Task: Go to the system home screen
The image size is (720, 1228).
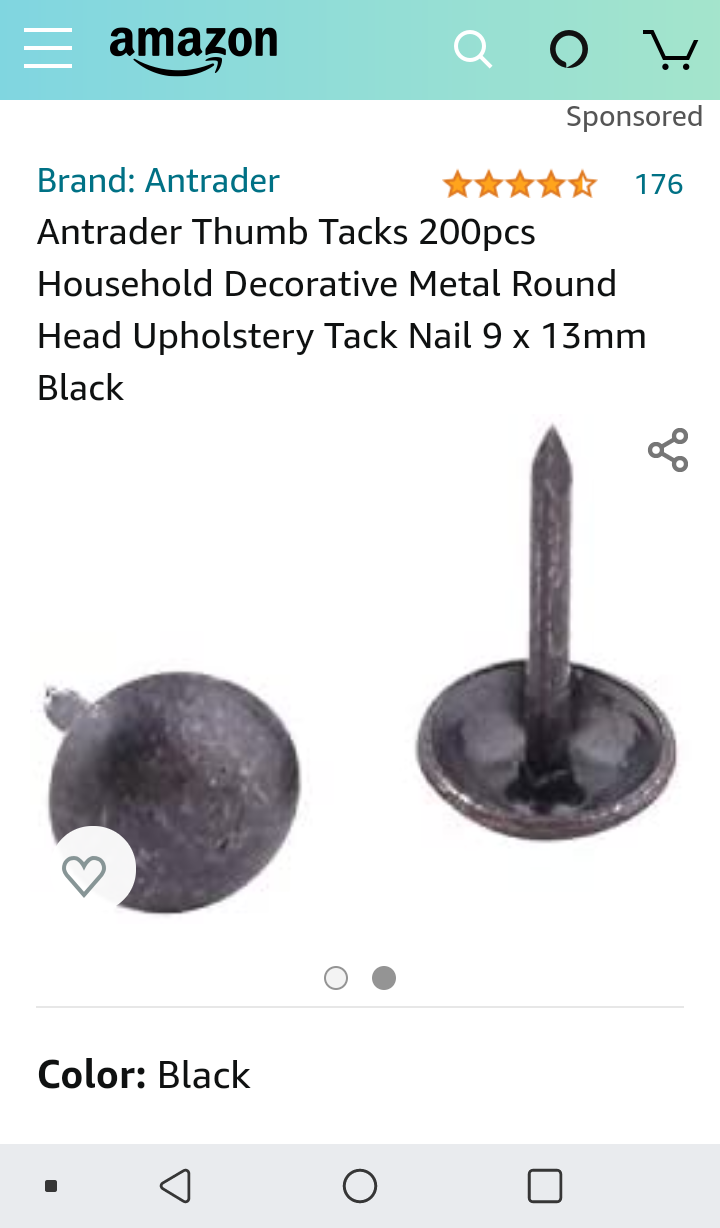Action: point(360,1186)
